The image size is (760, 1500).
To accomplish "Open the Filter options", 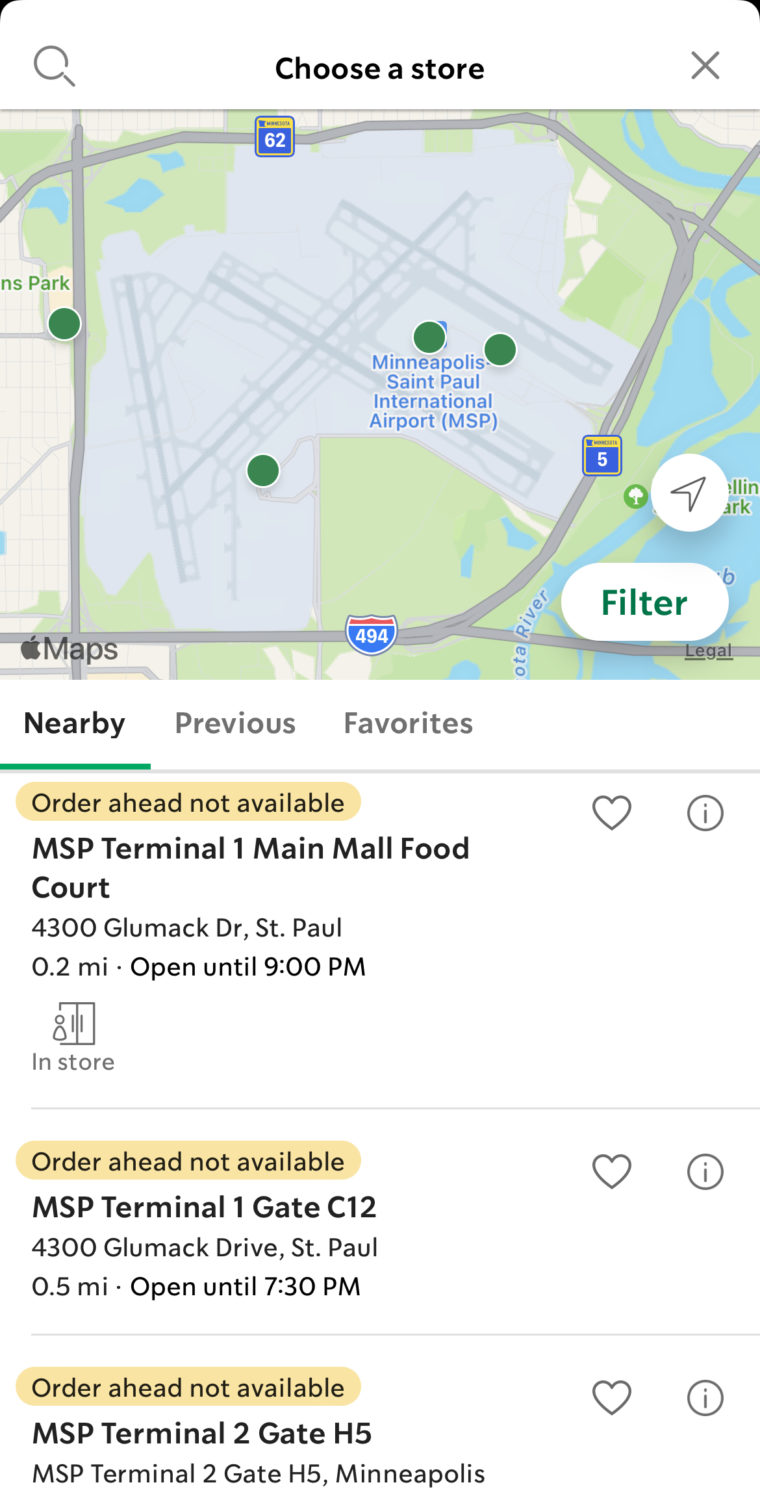I will point(644,601).
